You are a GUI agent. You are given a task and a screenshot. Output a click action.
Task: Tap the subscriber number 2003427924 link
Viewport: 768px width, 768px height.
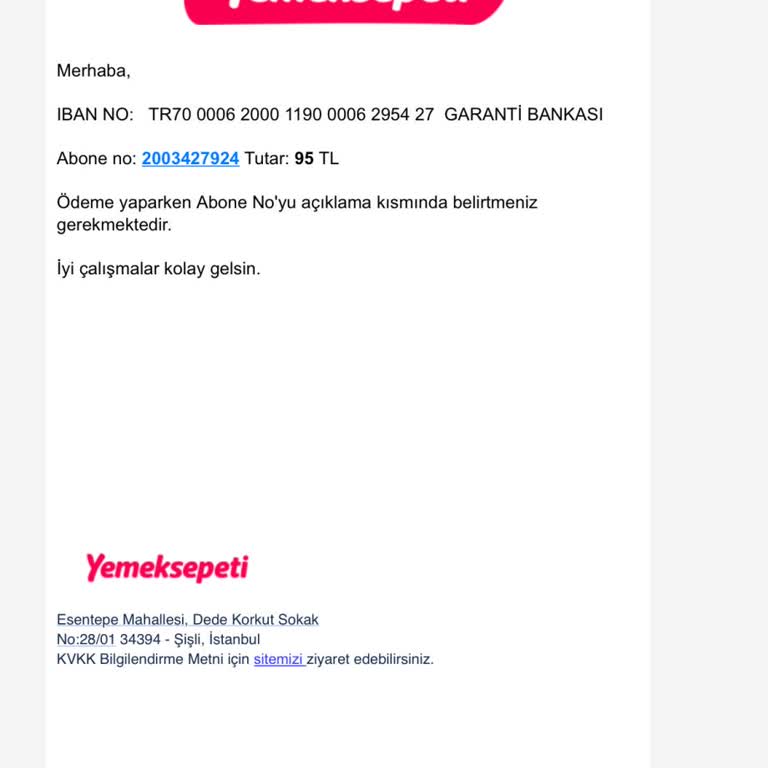(190, 158)
